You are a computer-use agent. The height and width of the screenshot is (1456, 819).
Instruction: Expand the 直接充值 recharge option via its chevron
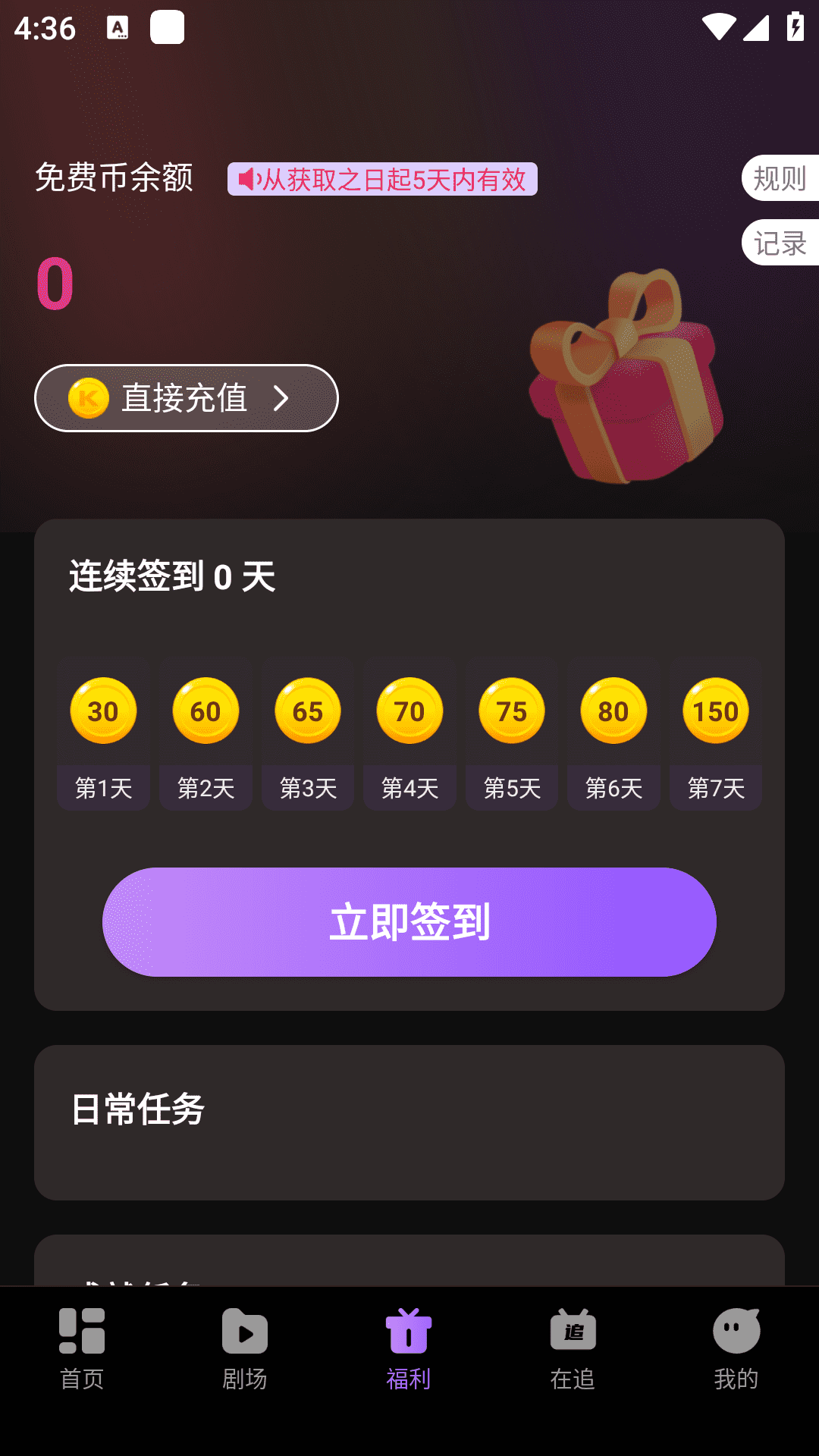[281, 397]
